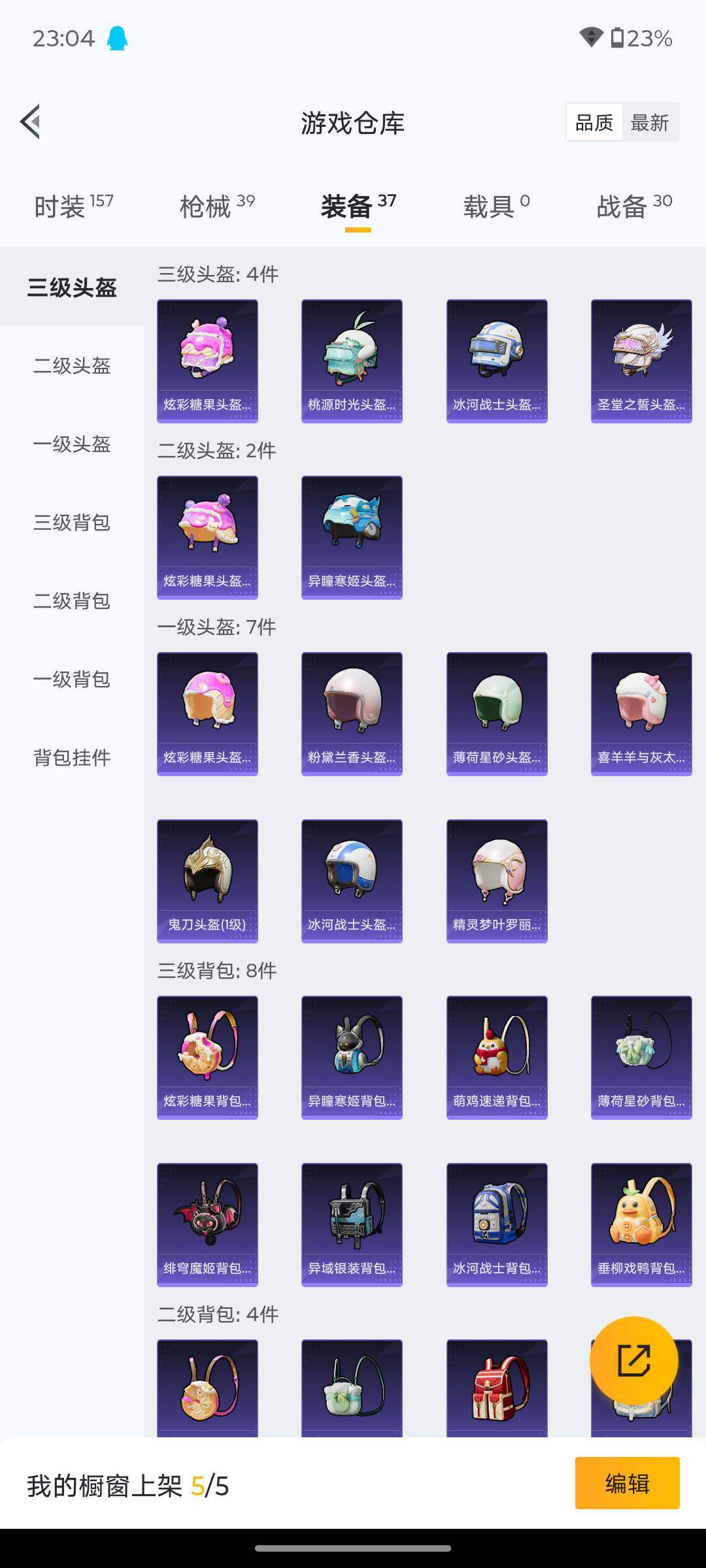View the 圣堂之誓头盔 item
Image resolution: width=706 pixels, height=1568 pixels.
(641, 361)
